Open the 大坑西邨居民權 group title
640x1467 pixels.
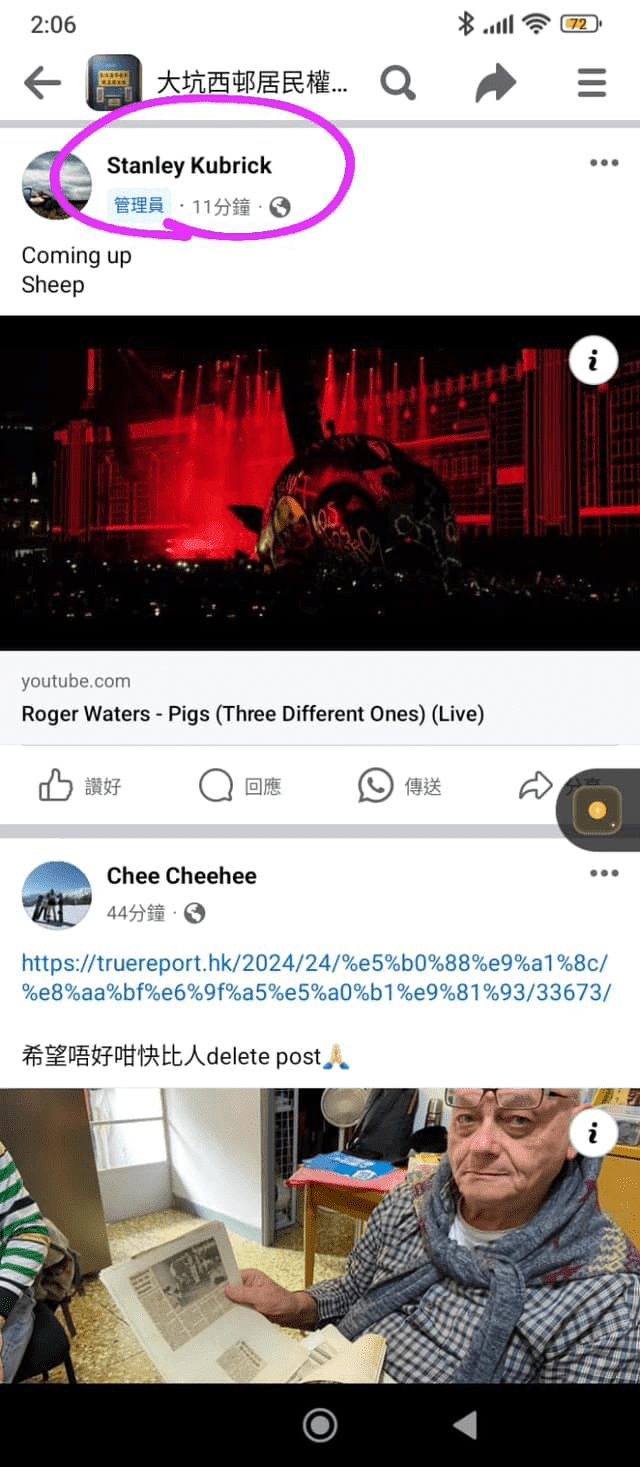point(252,83)
